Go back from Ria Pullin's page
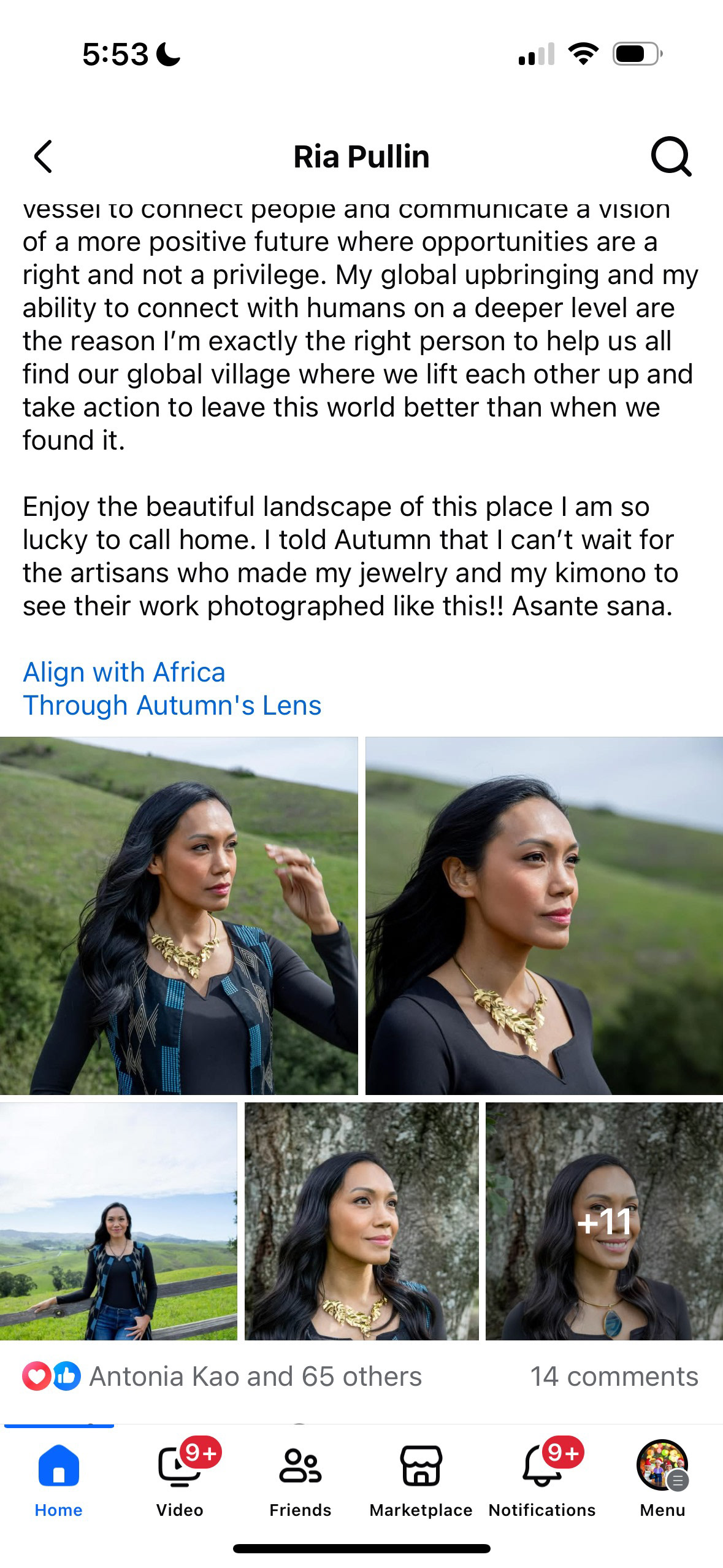 (x=43, y=157)
